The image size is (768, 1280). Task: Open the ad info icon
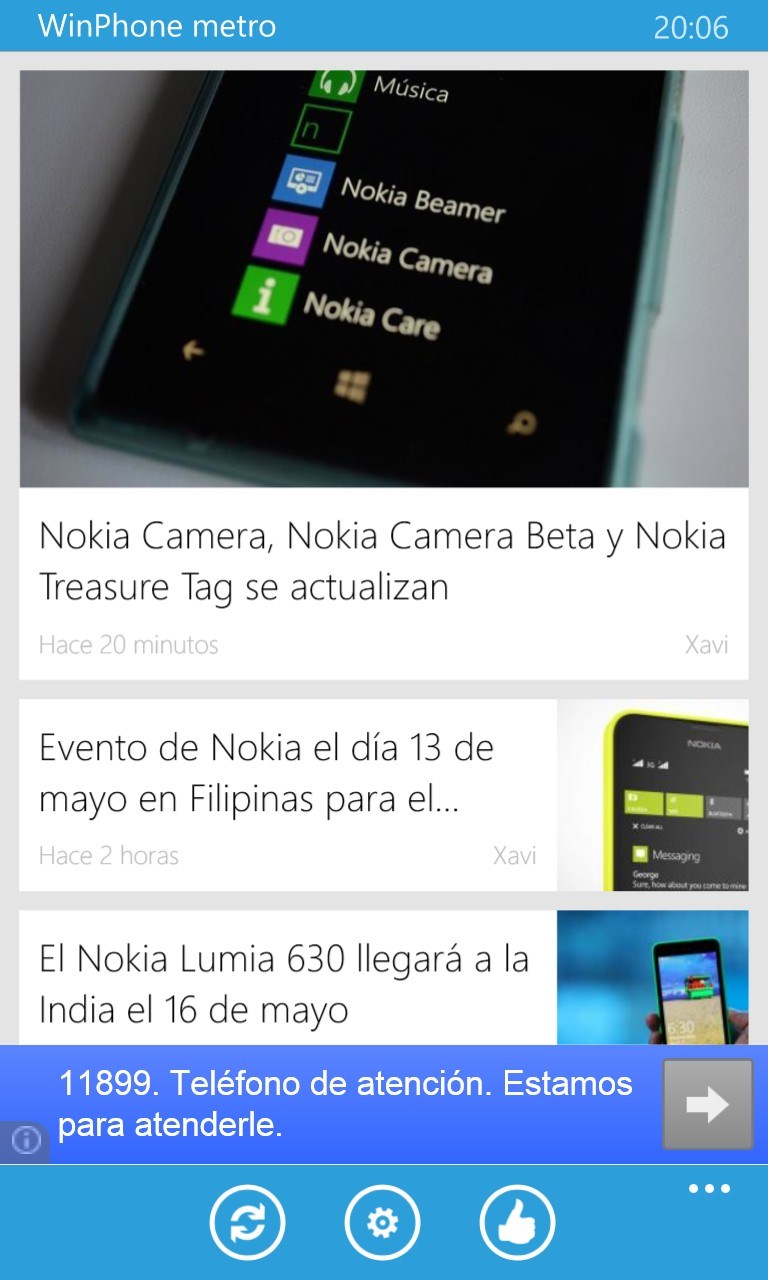tap(26, 1140)
